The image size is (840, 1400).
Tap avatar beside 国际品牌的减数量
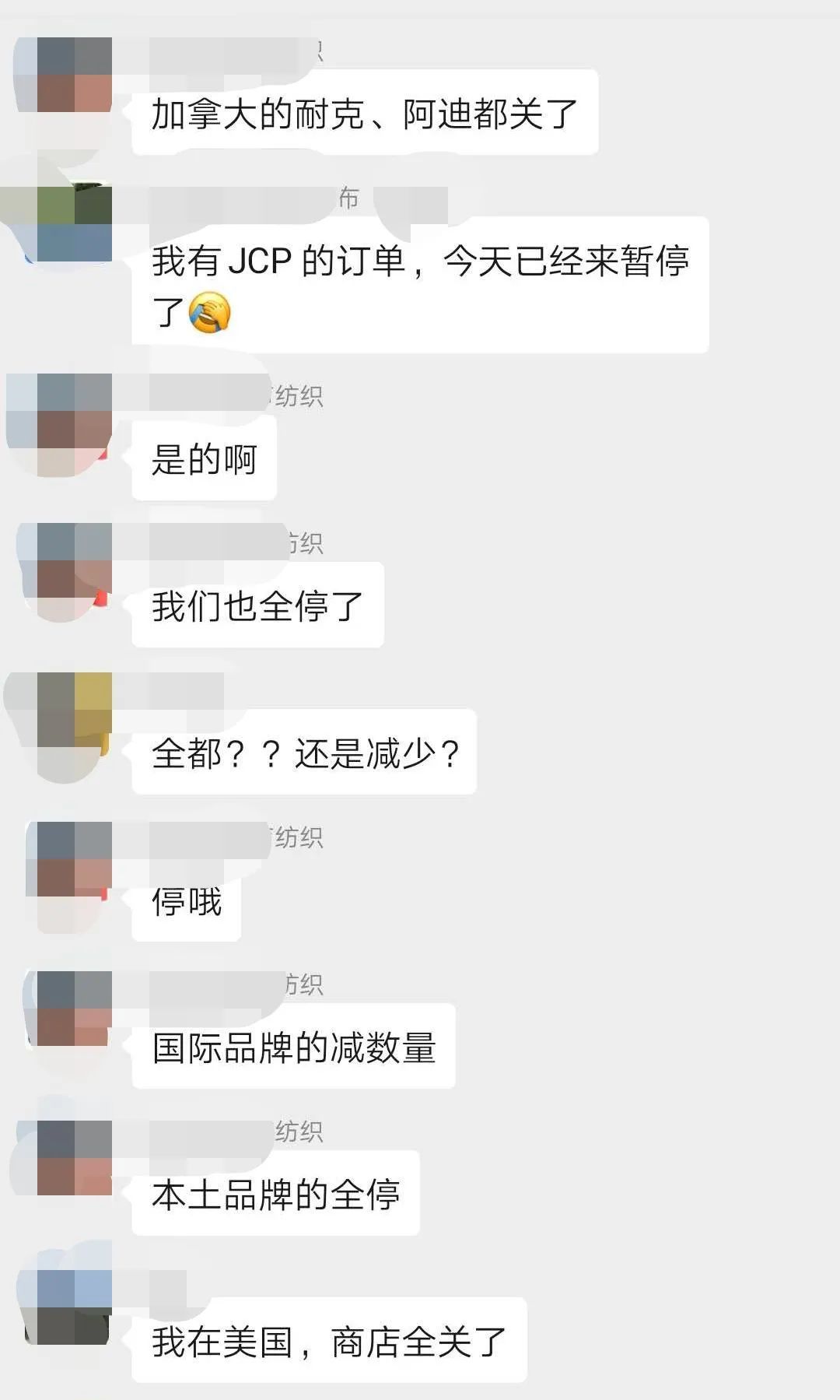pyautogui.click(x=75, y=1009)
